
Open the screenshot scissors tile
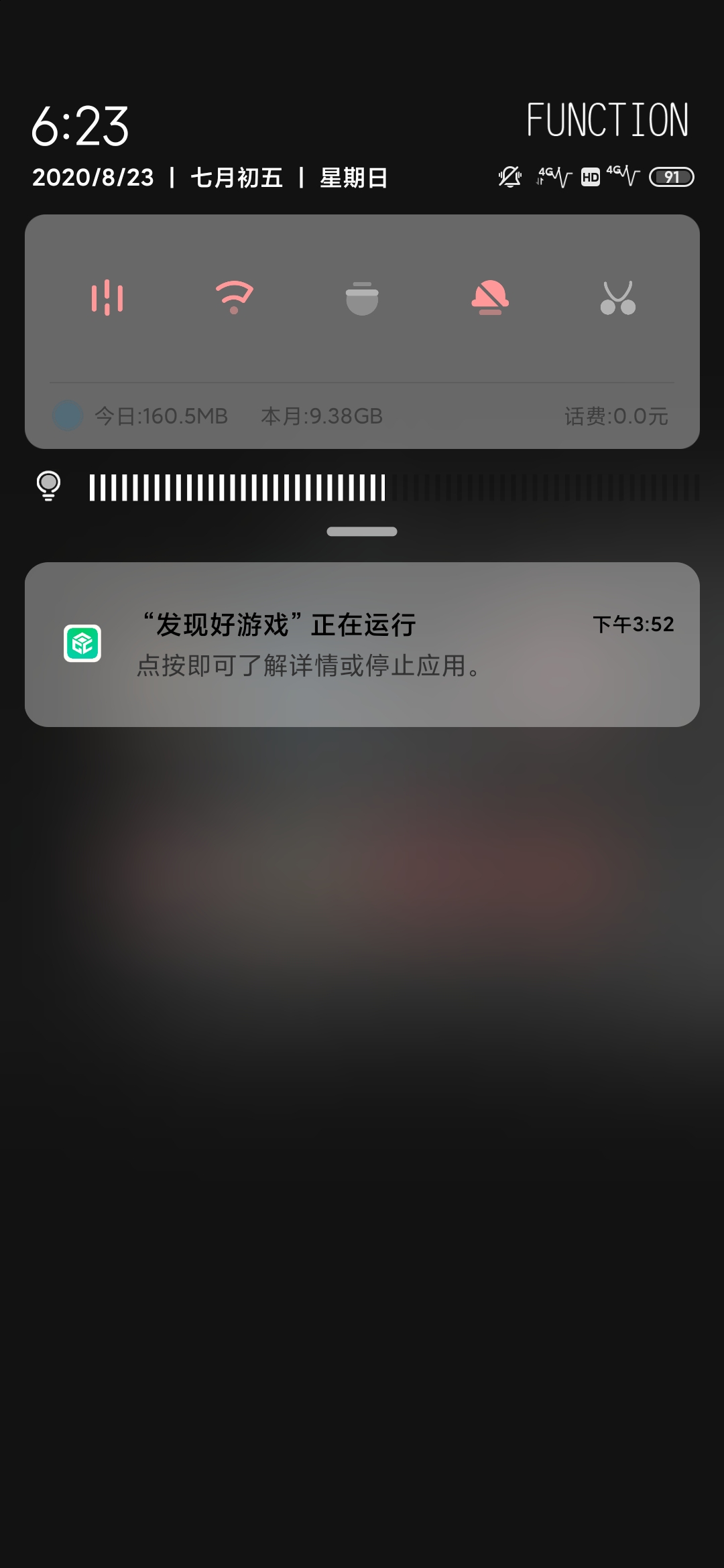pyautogui.click(x=618, y=298)
